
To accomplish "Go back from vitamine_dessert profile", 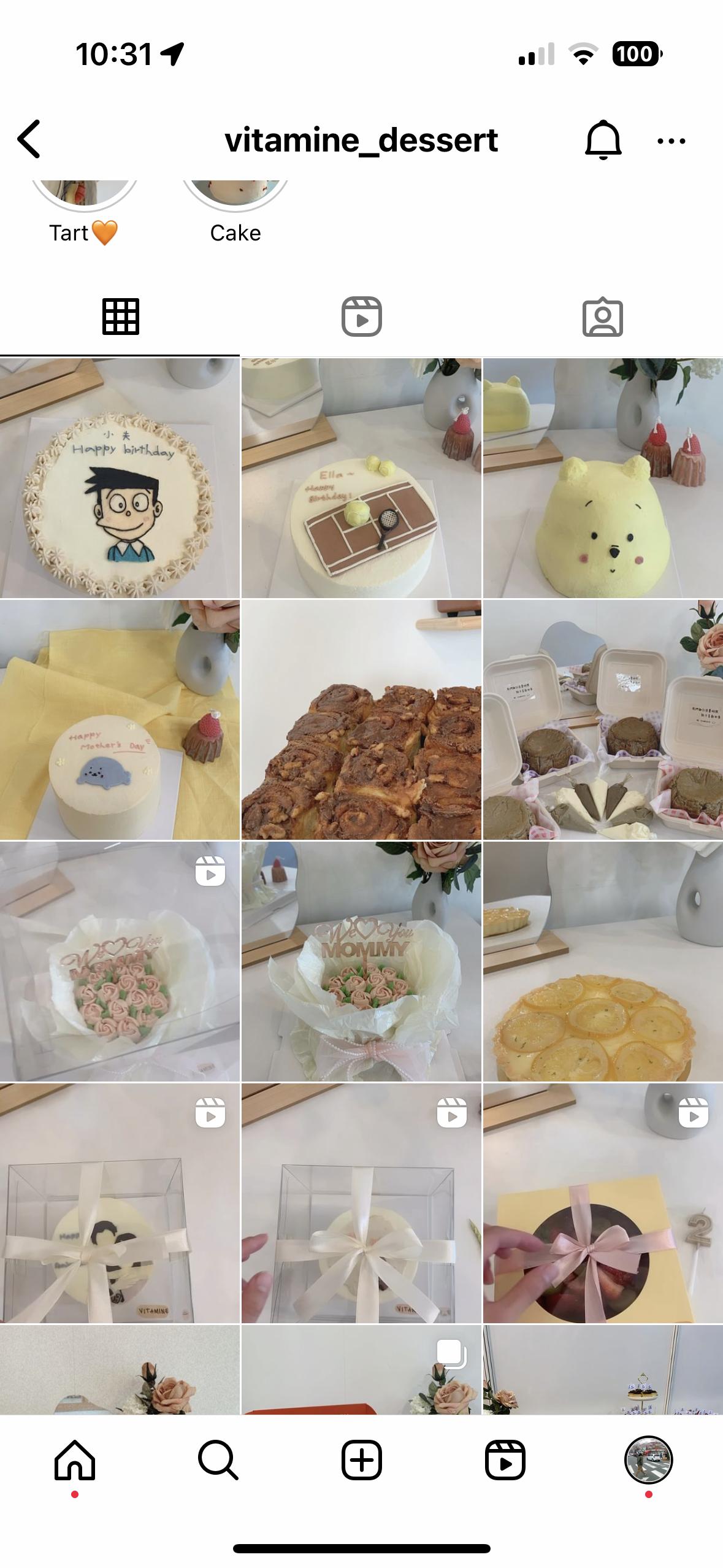I will point(29,139).
